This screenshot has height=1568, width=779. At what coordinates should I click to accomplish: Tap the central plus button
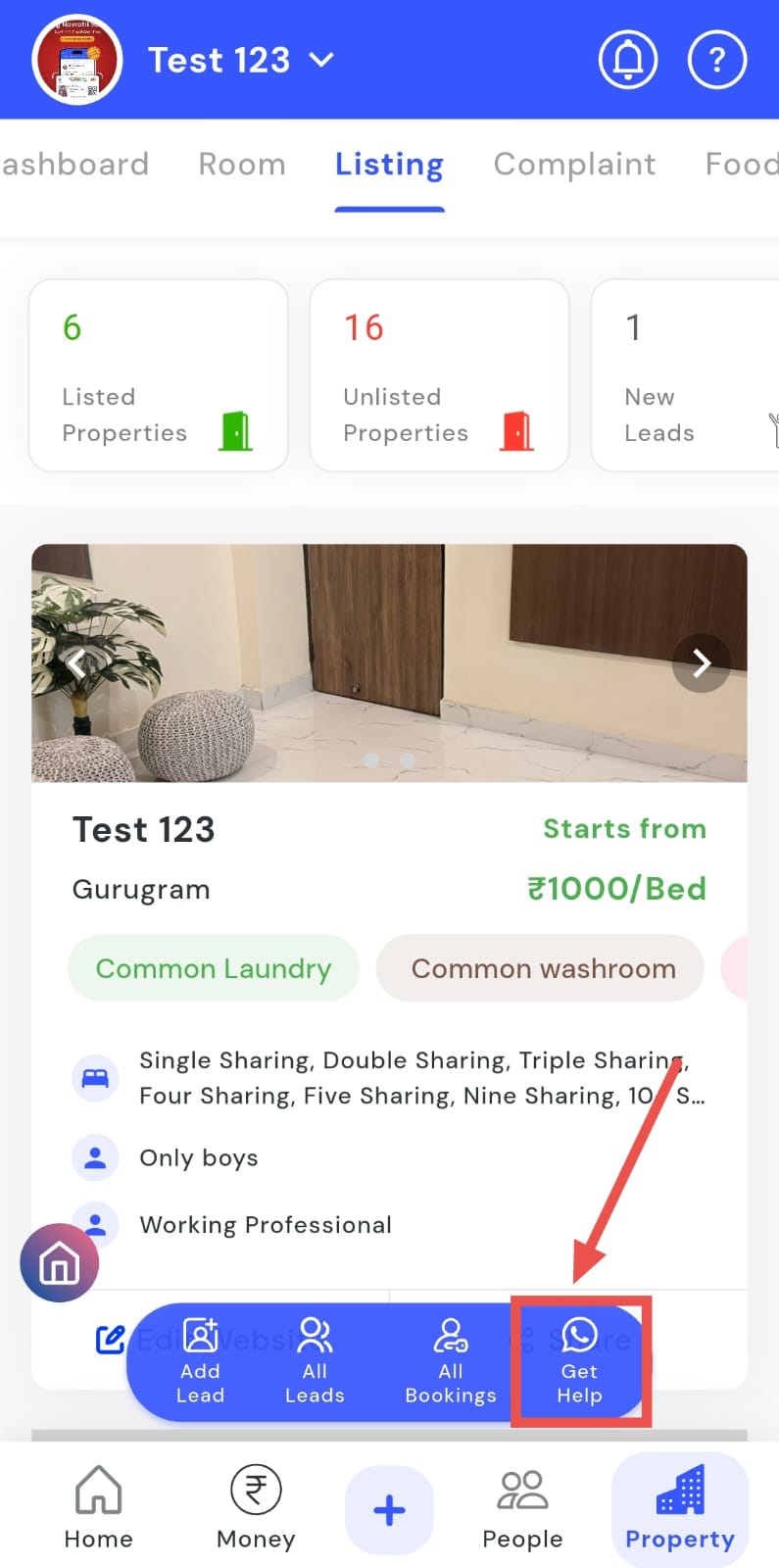[x=389, y=1510]
